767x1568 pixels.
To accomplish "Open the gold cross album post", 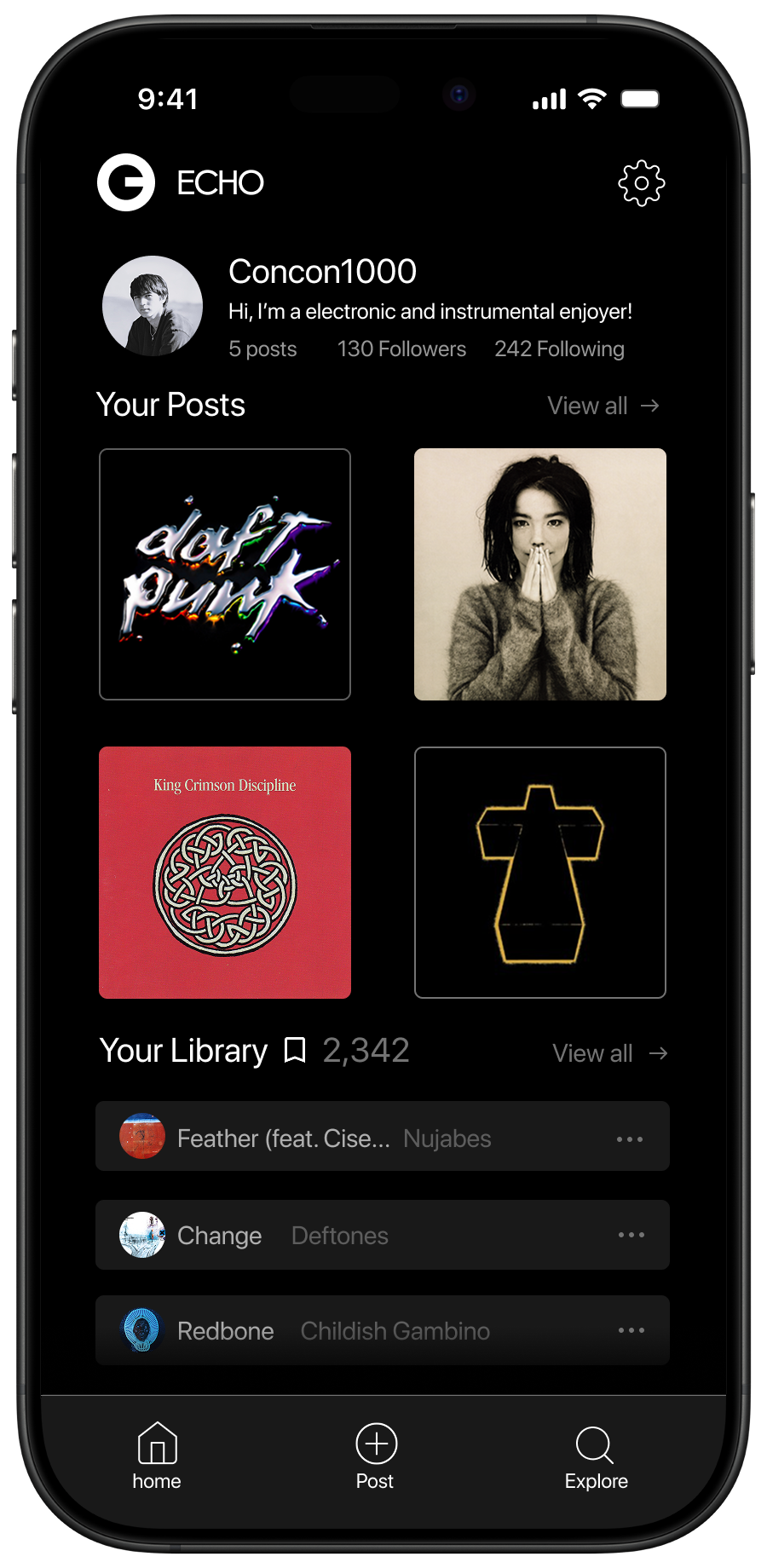I will (539, 872).
